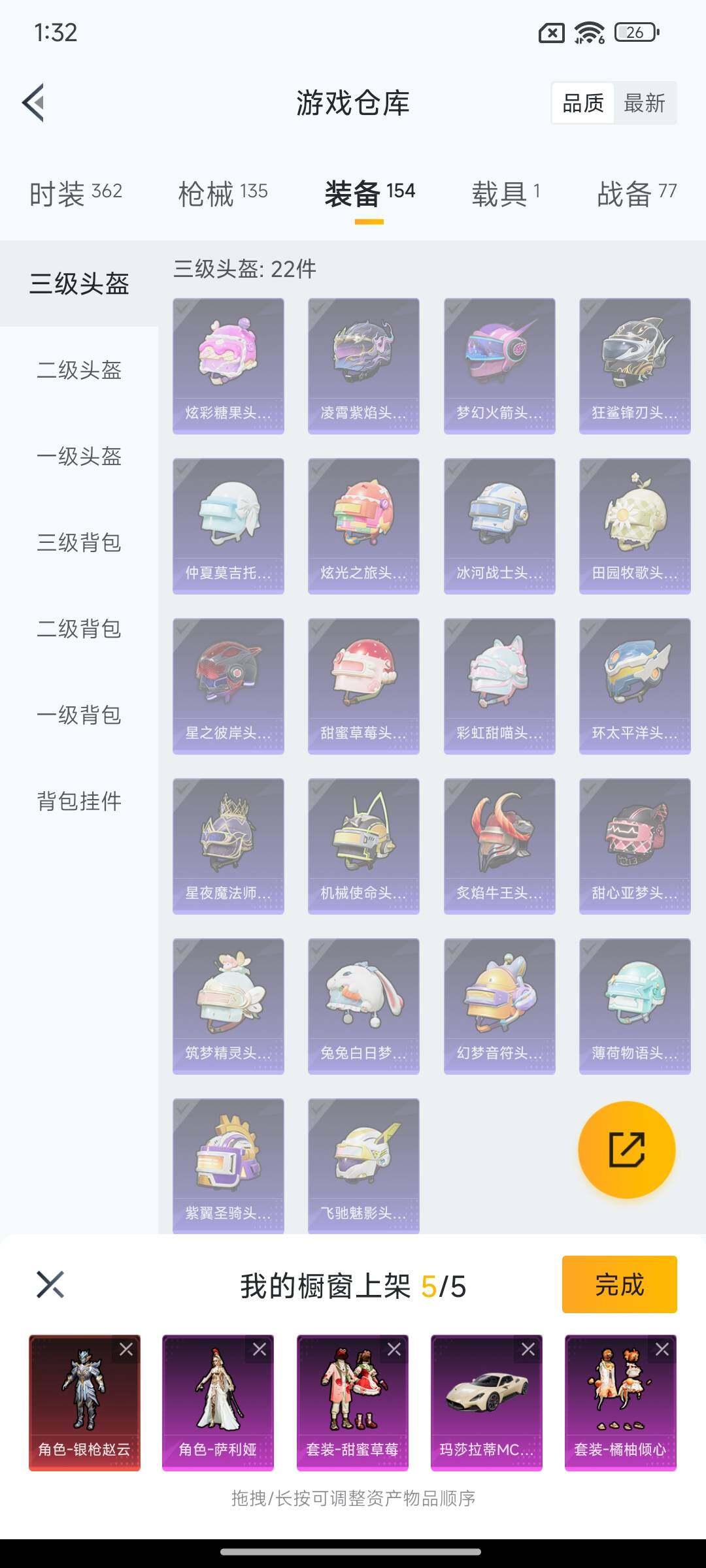Open the 载具 tab
The height and width of the screenshot is (1568, 706).
coord(505,193)
